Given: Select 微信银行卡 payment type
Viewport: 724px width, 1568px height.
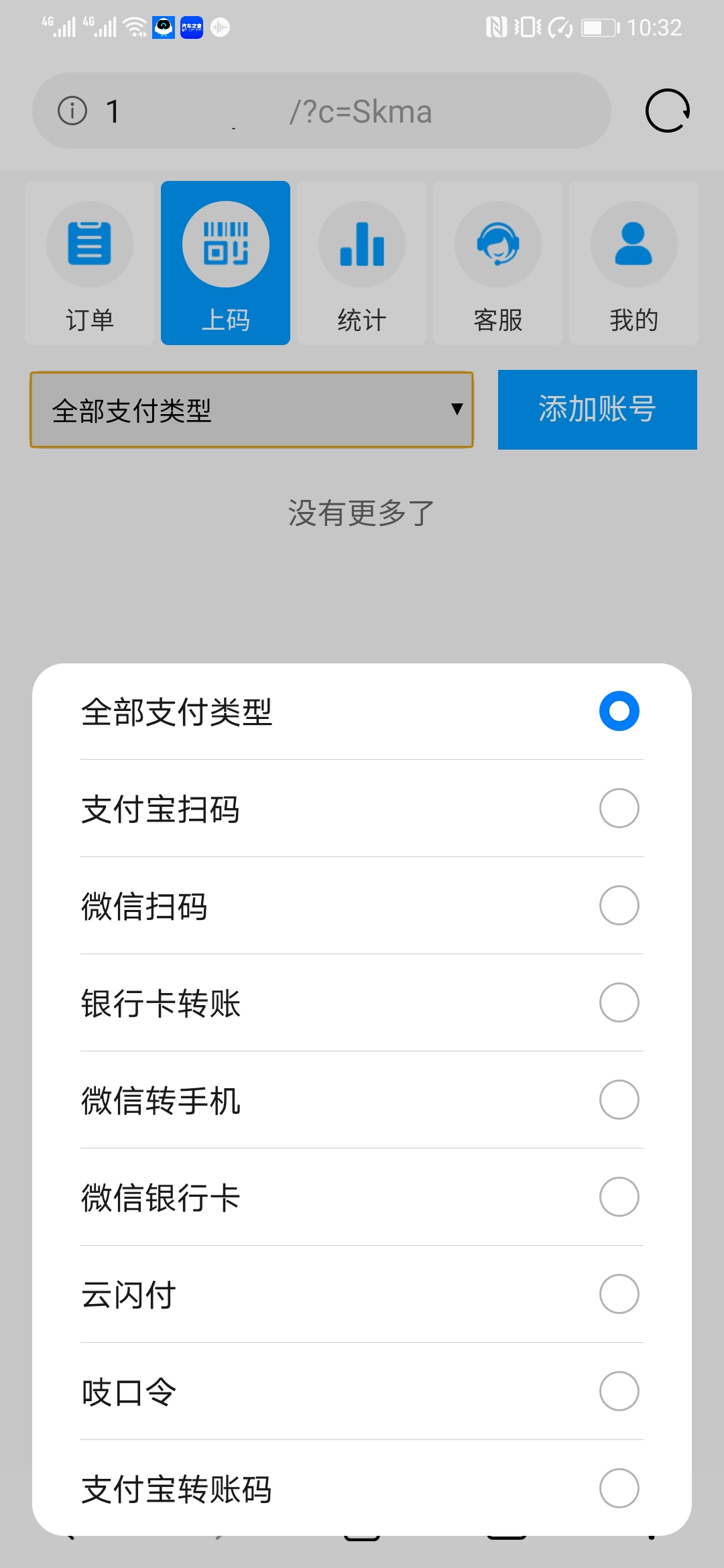Looking at the screenshot, I should (x=362, y=1197).
